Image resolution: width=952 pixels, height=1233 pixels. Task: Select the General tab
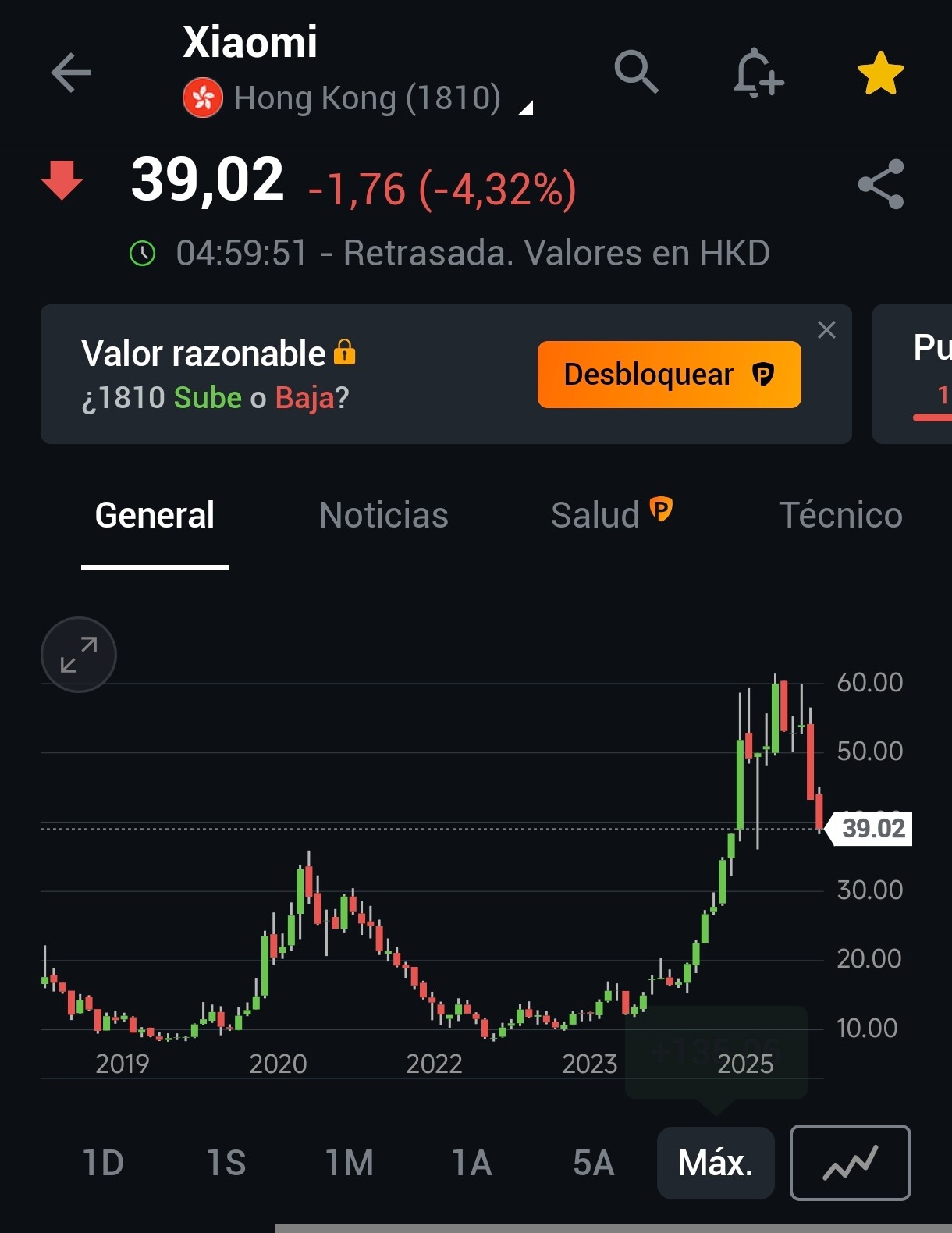[155, 515]
